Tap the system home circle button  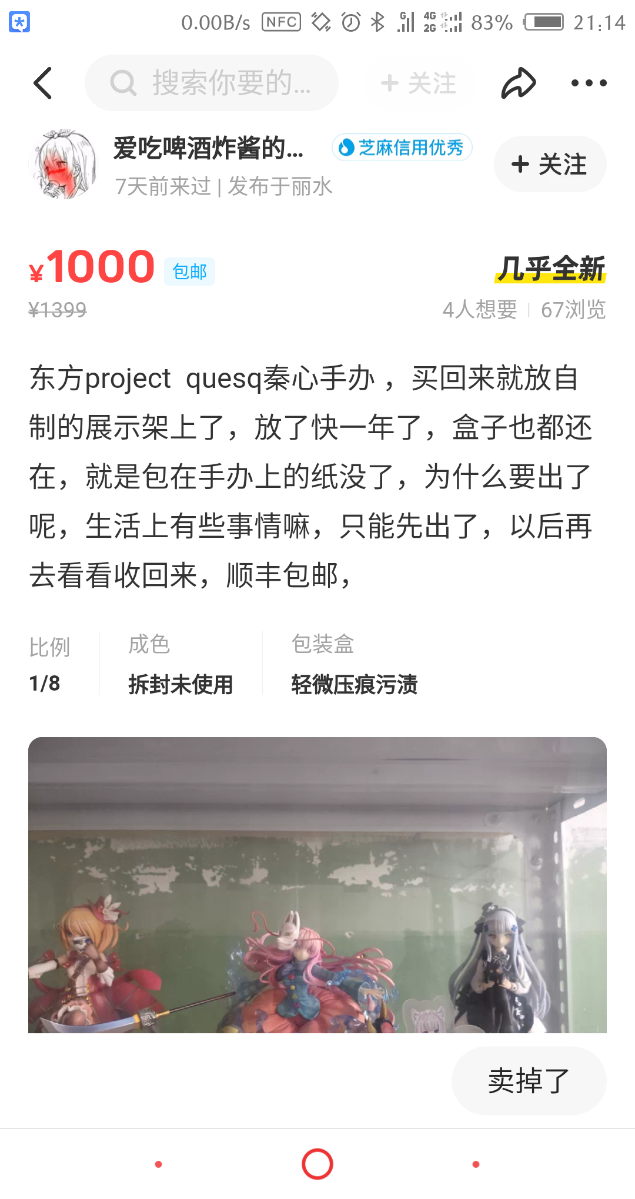click(317, 1164)
